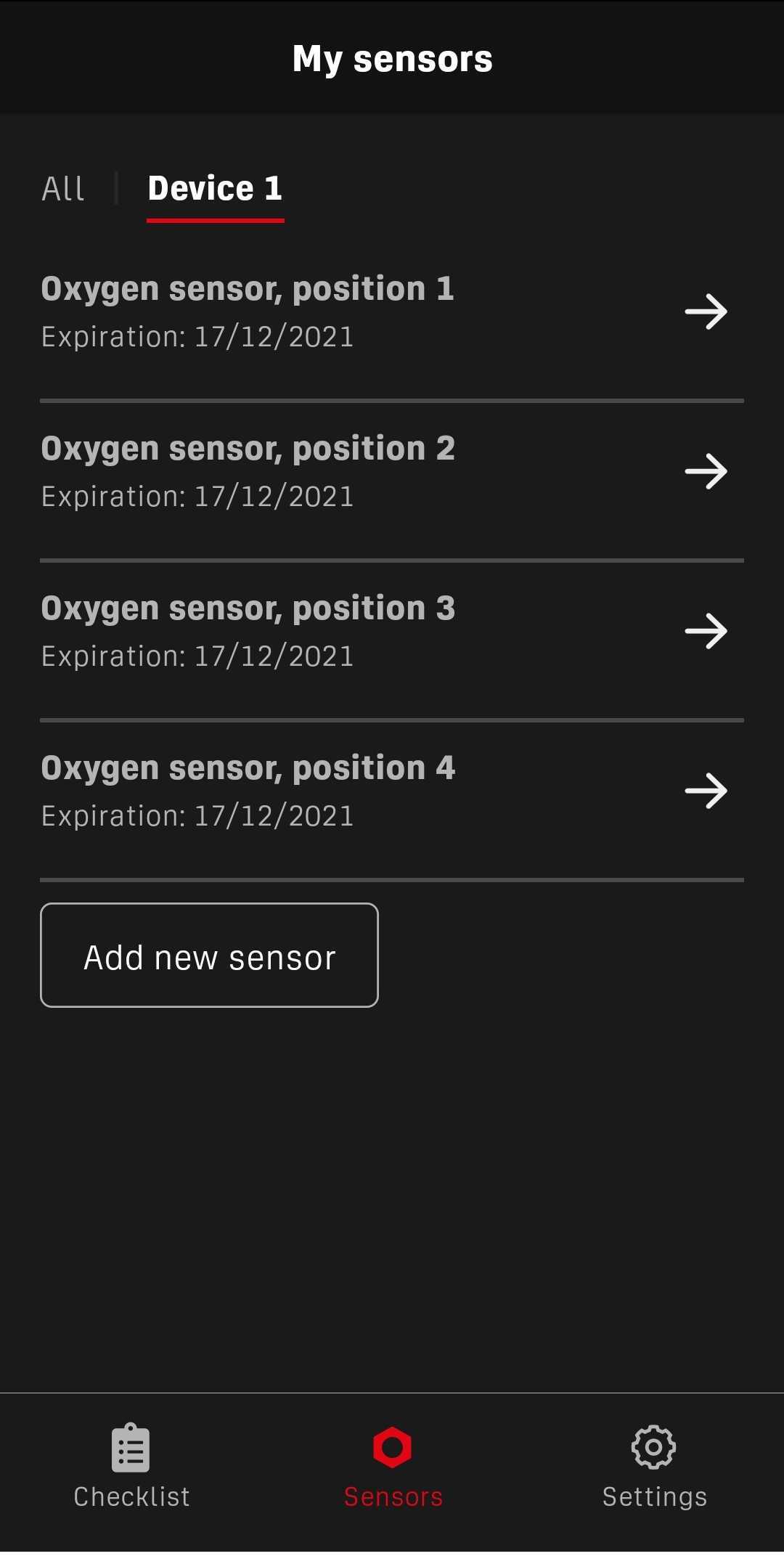The width and height of the screenshot is (784, 1556).
Task: Tap the arrow beside Oxygen sensor position 3
Action: 707,632
